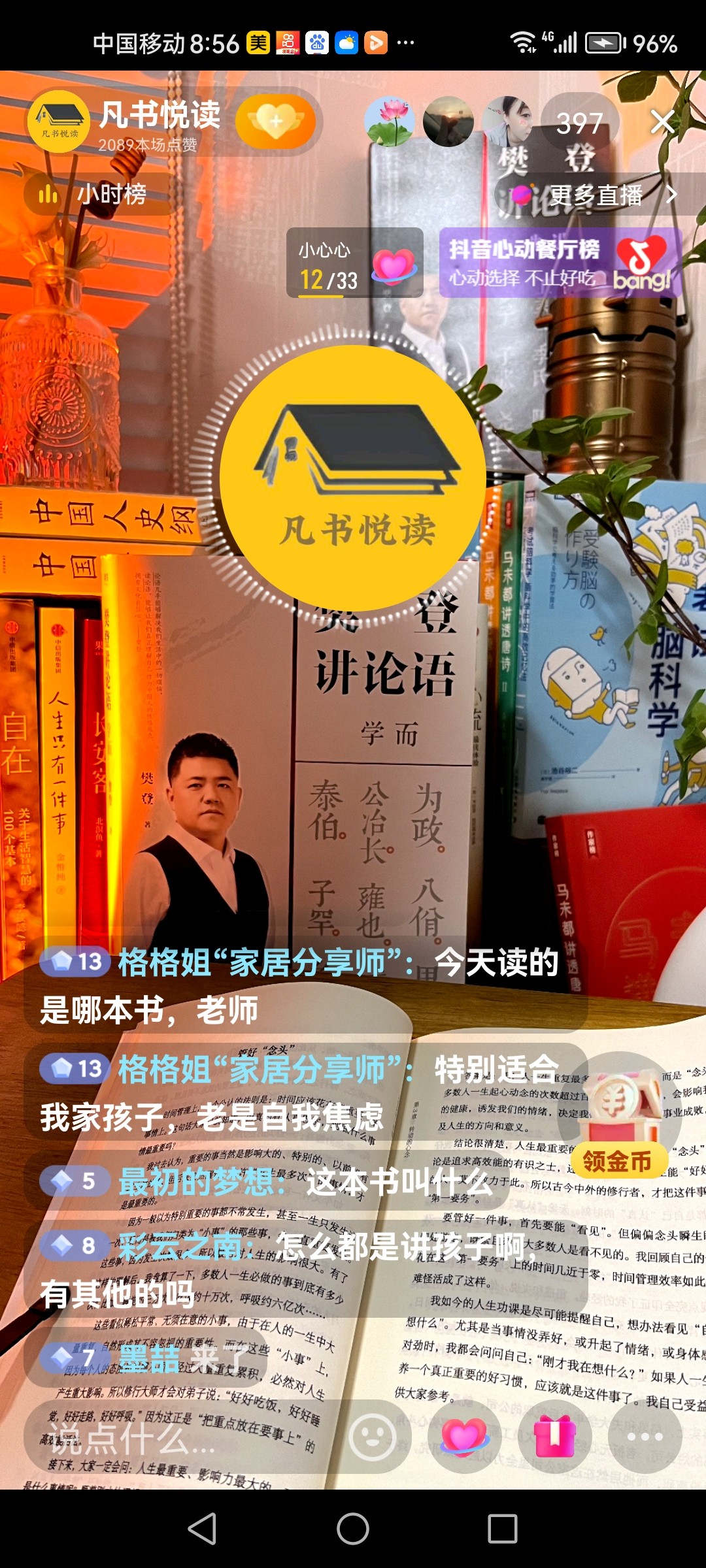Tap the lotus flower viewer avatar
Screen dimensions: 706x1568
pos(390,122)
